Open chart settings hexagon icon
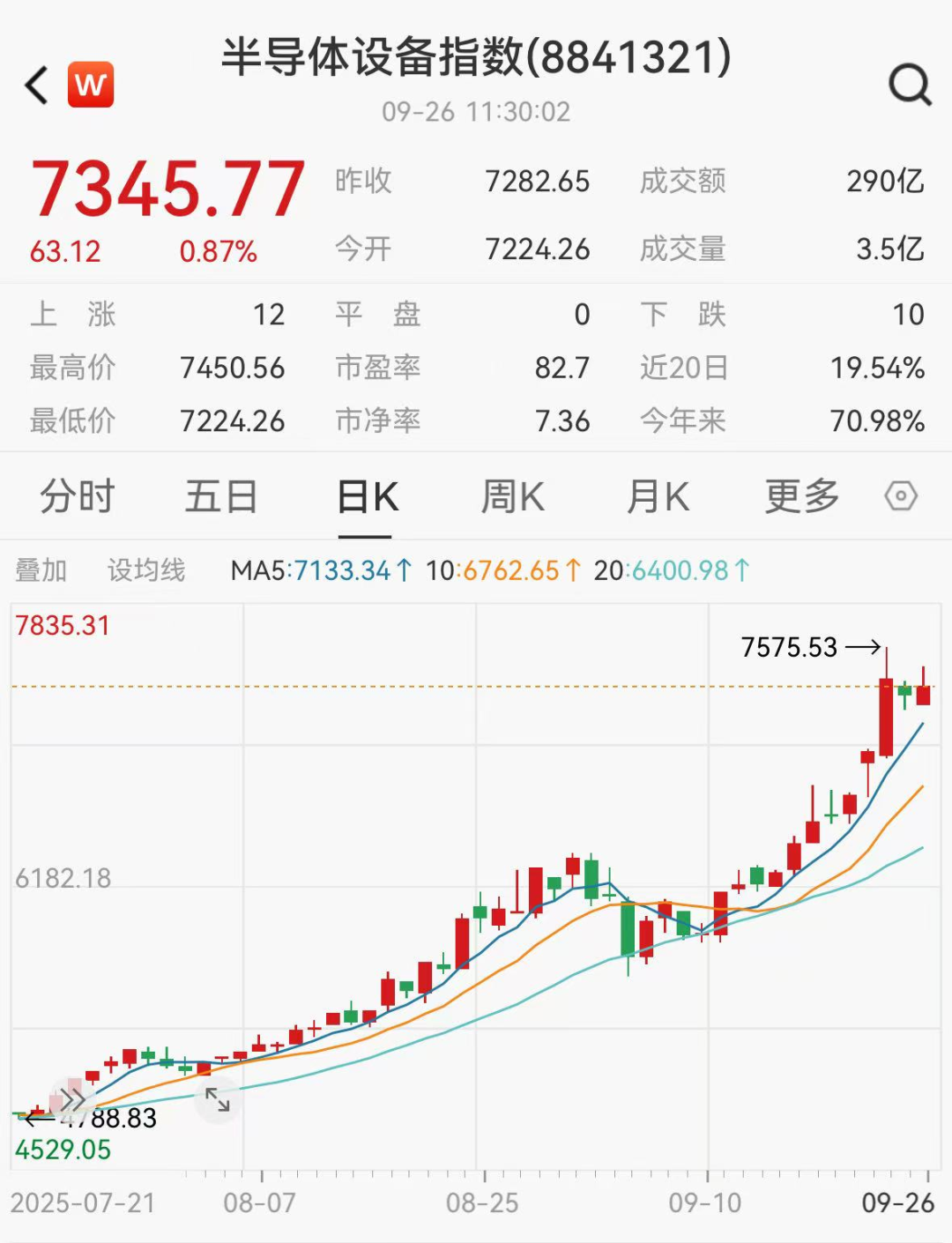 (901, 496)
